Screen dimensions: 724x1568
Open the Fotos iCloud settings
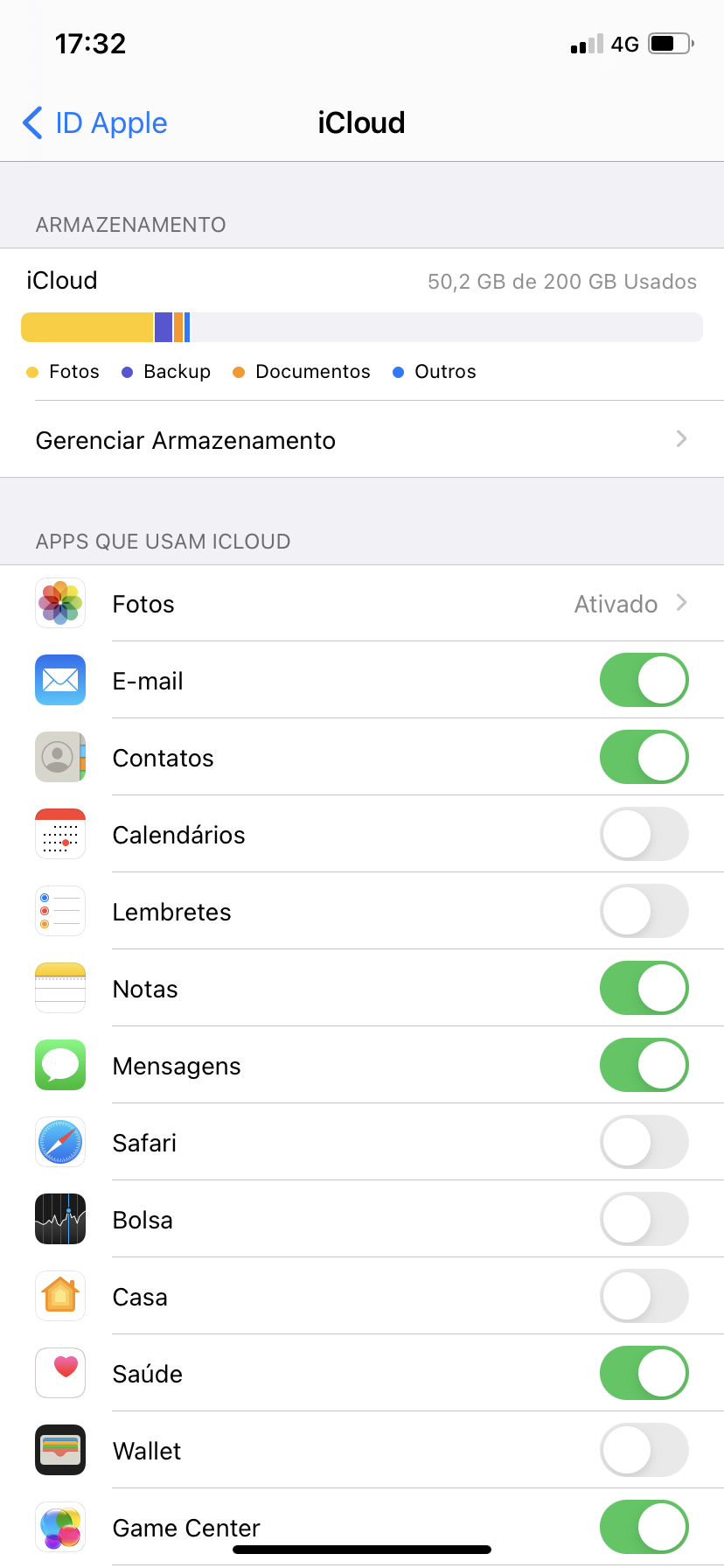[x=361, y=604]
